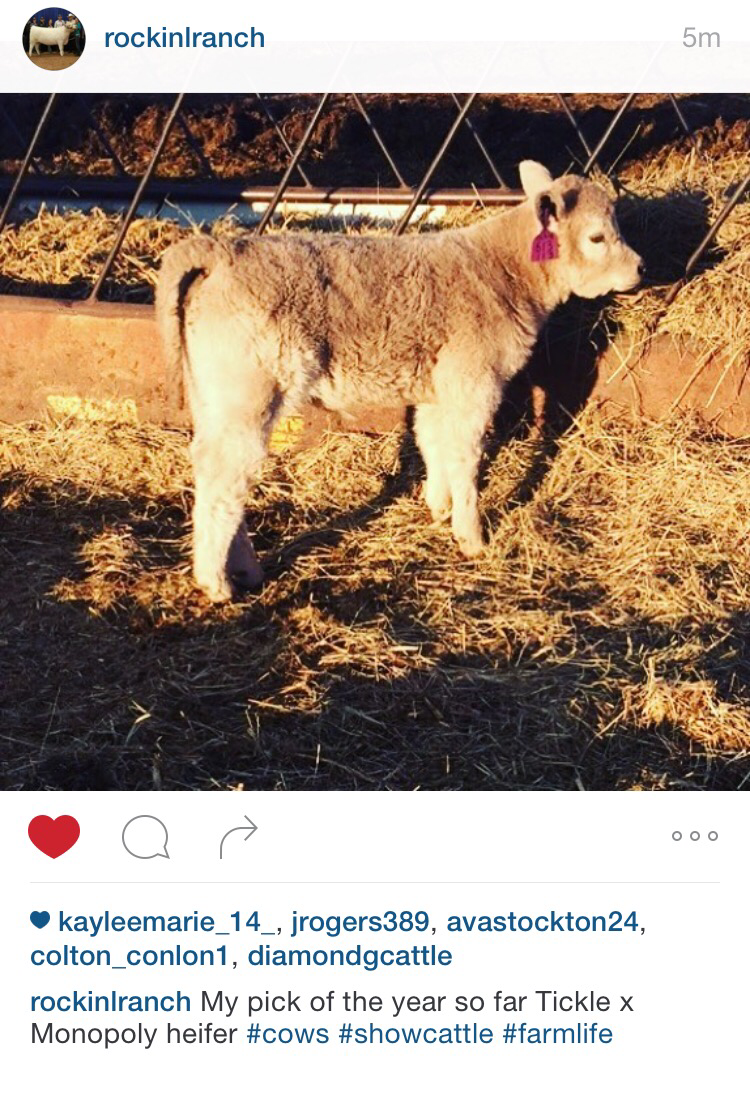Open the three-dot more options menu
This screenshot has width=750, height=1094.
coord(695,836)
